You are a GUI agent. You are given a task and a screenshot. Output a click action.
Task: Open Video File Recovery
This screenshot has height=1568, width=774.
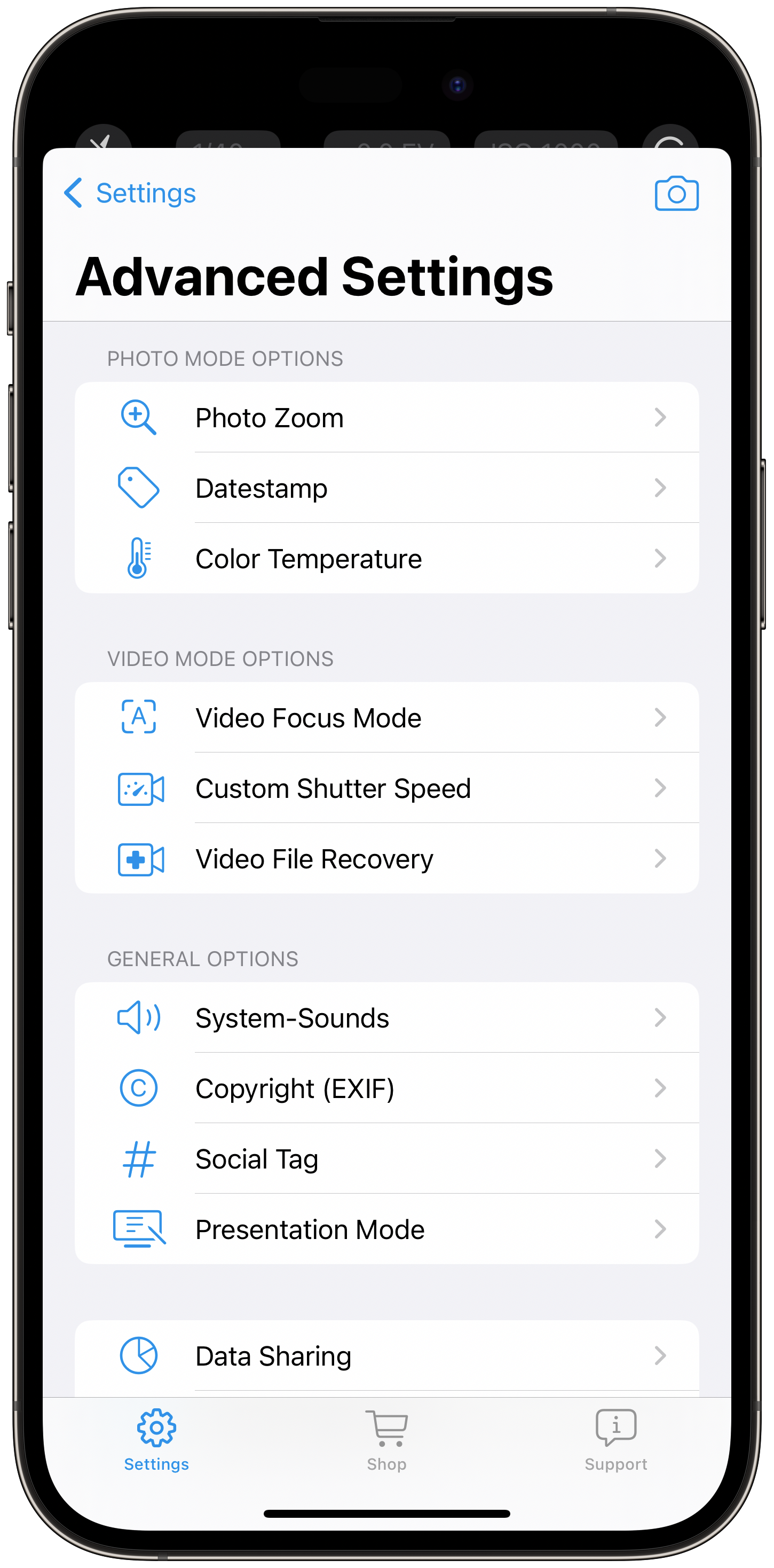click(386, 858)
